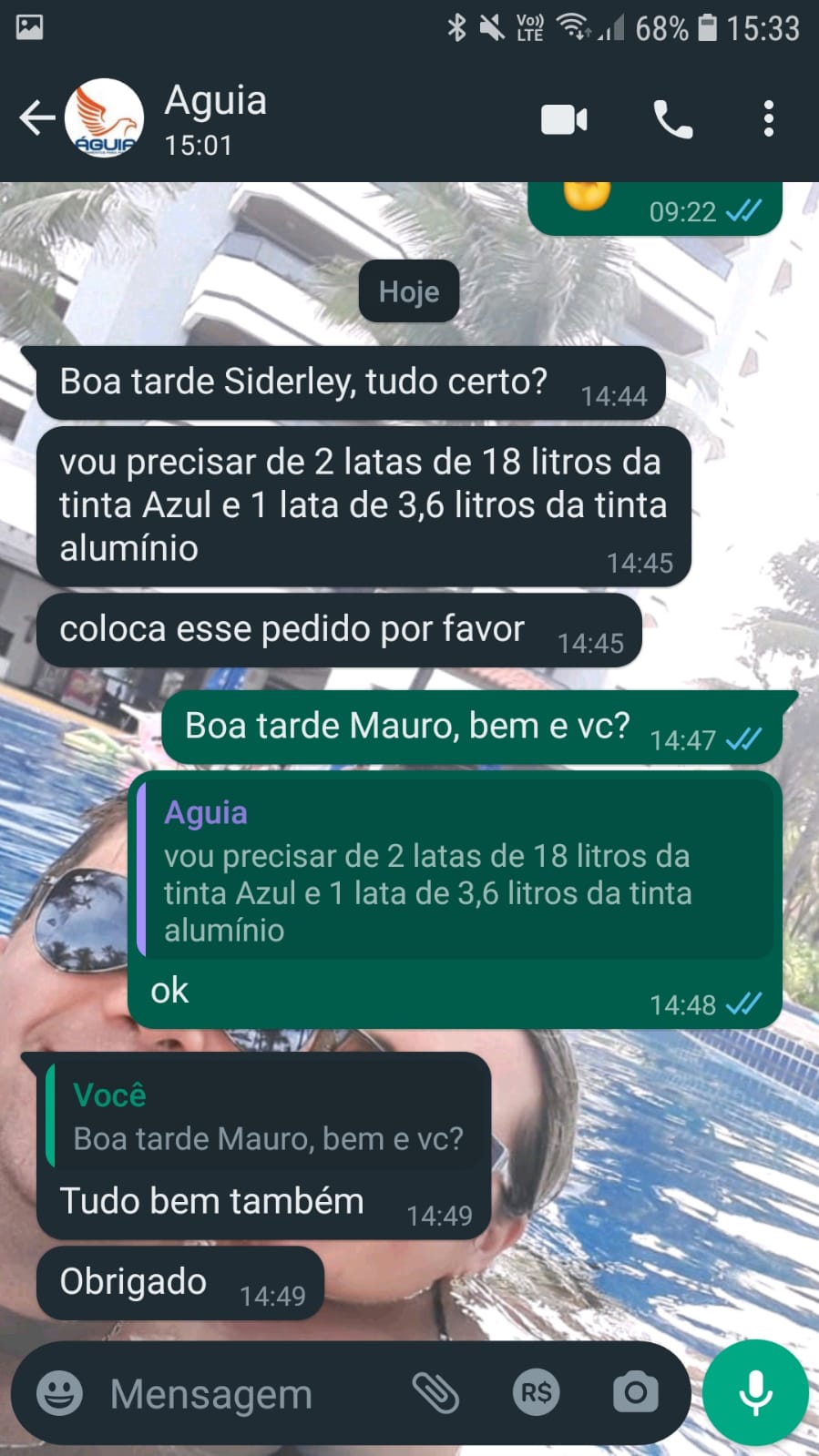The image size is (819, 1456).
Task: Jump to quoted 'Boa tarde Mauro' message
Action: coord(267,1115)
